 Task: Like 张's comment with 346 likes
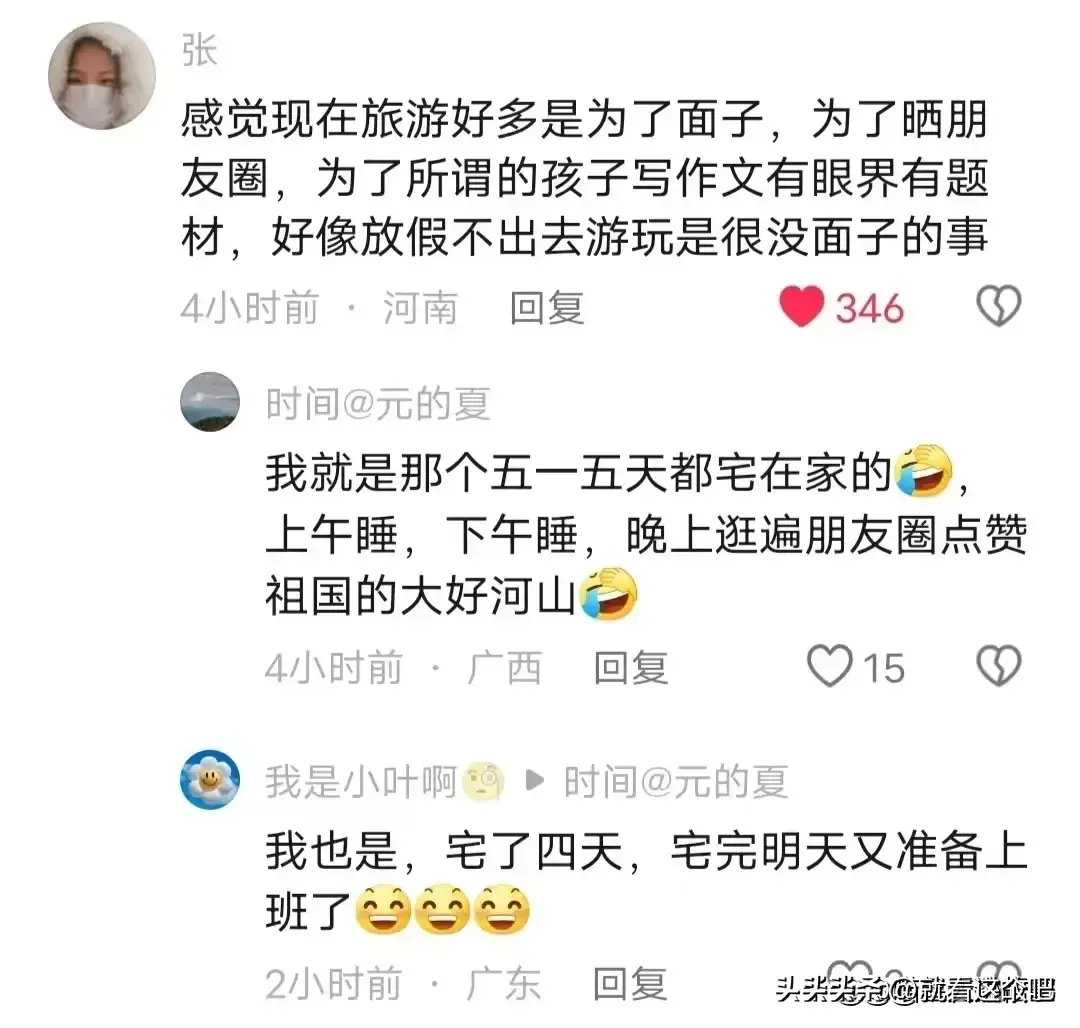tap(802, 307)
